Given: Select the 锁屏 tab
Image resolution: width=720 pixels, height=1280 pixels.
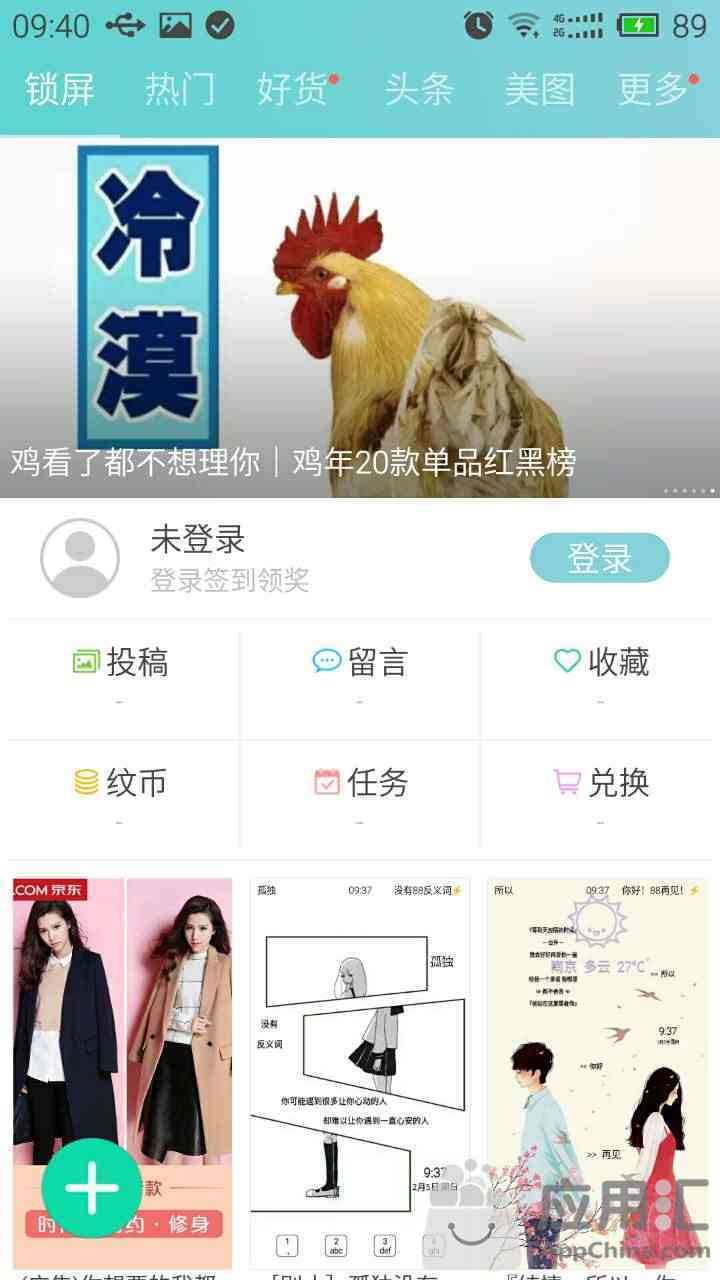Looking at the screenshot, I should [x=60, y=90].
